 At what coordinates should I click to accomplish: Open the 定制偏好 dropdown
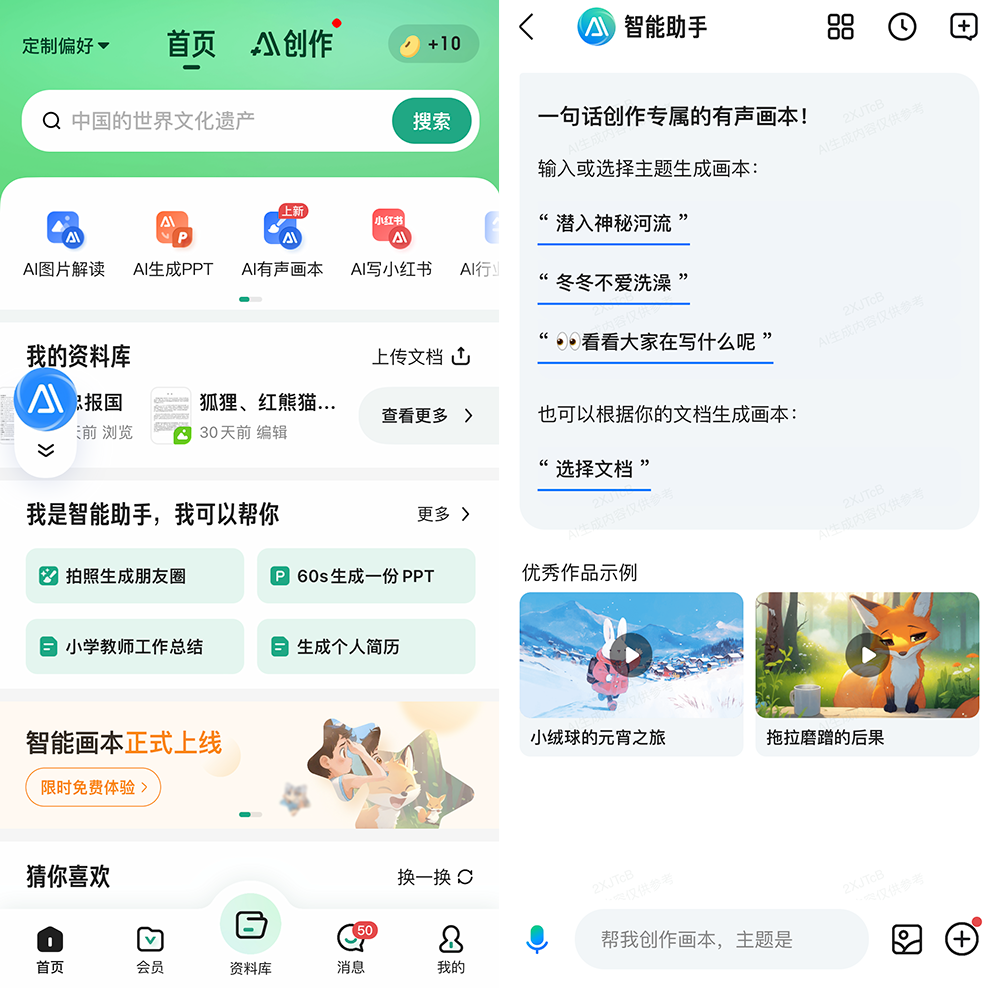(66, 46)
